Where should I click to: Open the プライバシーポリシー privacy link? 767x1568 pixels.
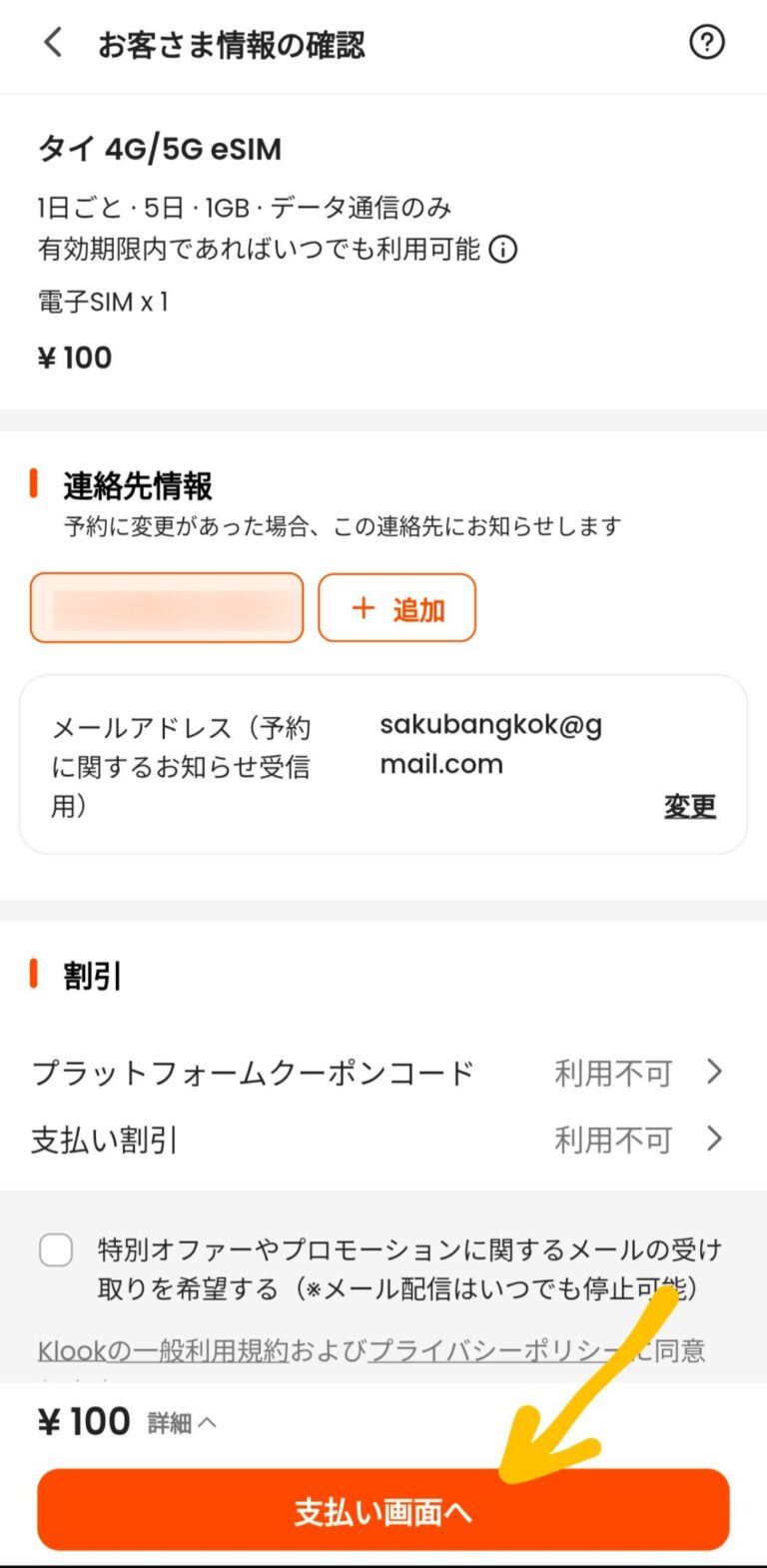coord(467,1350)
